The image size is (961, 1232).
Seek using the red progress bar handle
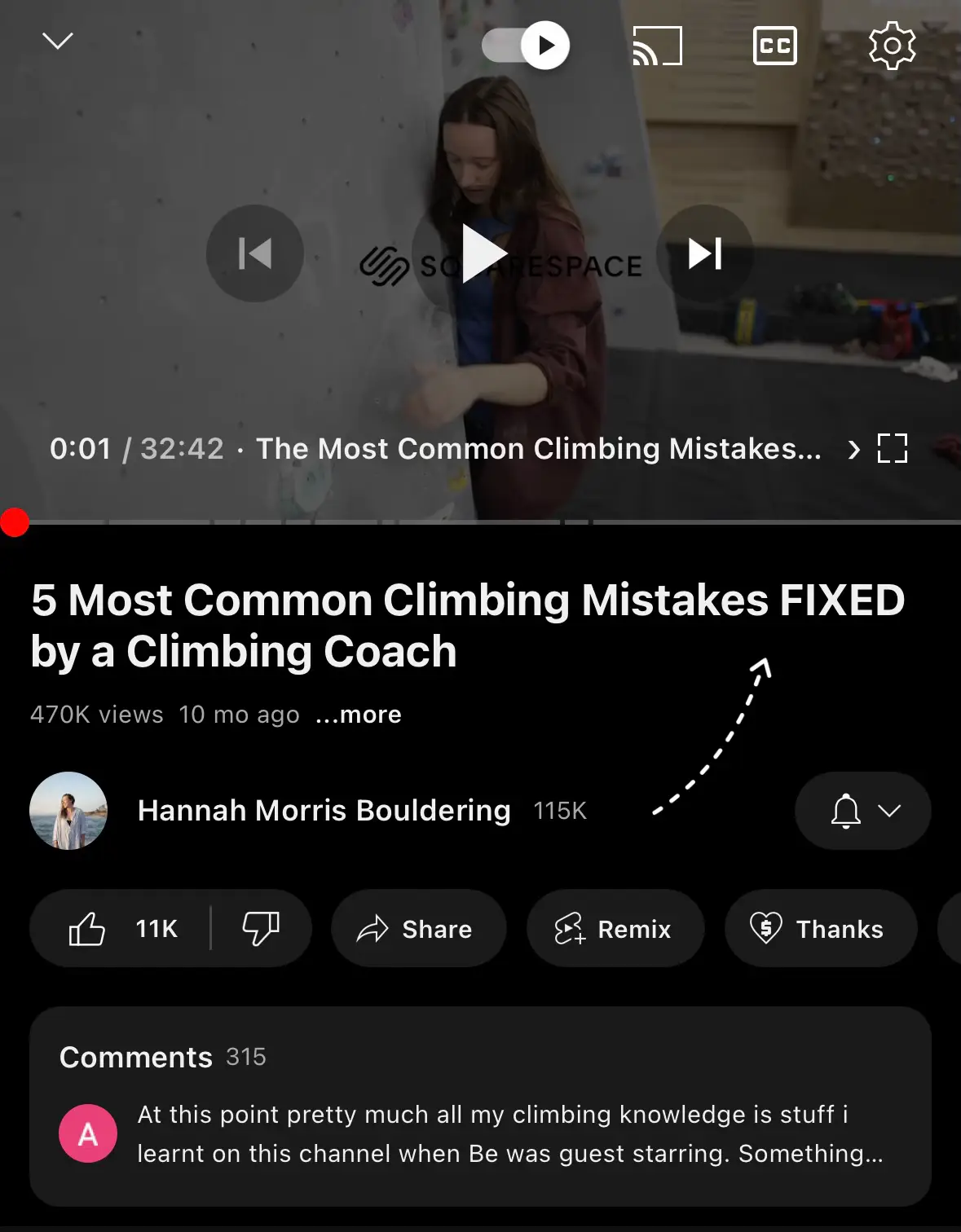click(x=15, y=522)
